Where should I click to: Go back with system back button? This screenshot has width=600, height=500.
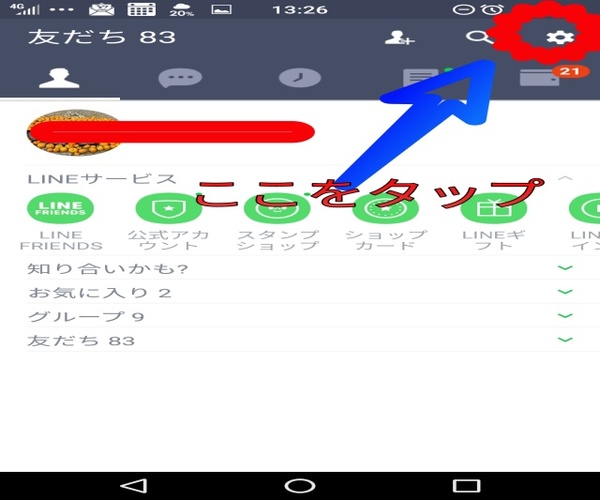coord(134,486)
